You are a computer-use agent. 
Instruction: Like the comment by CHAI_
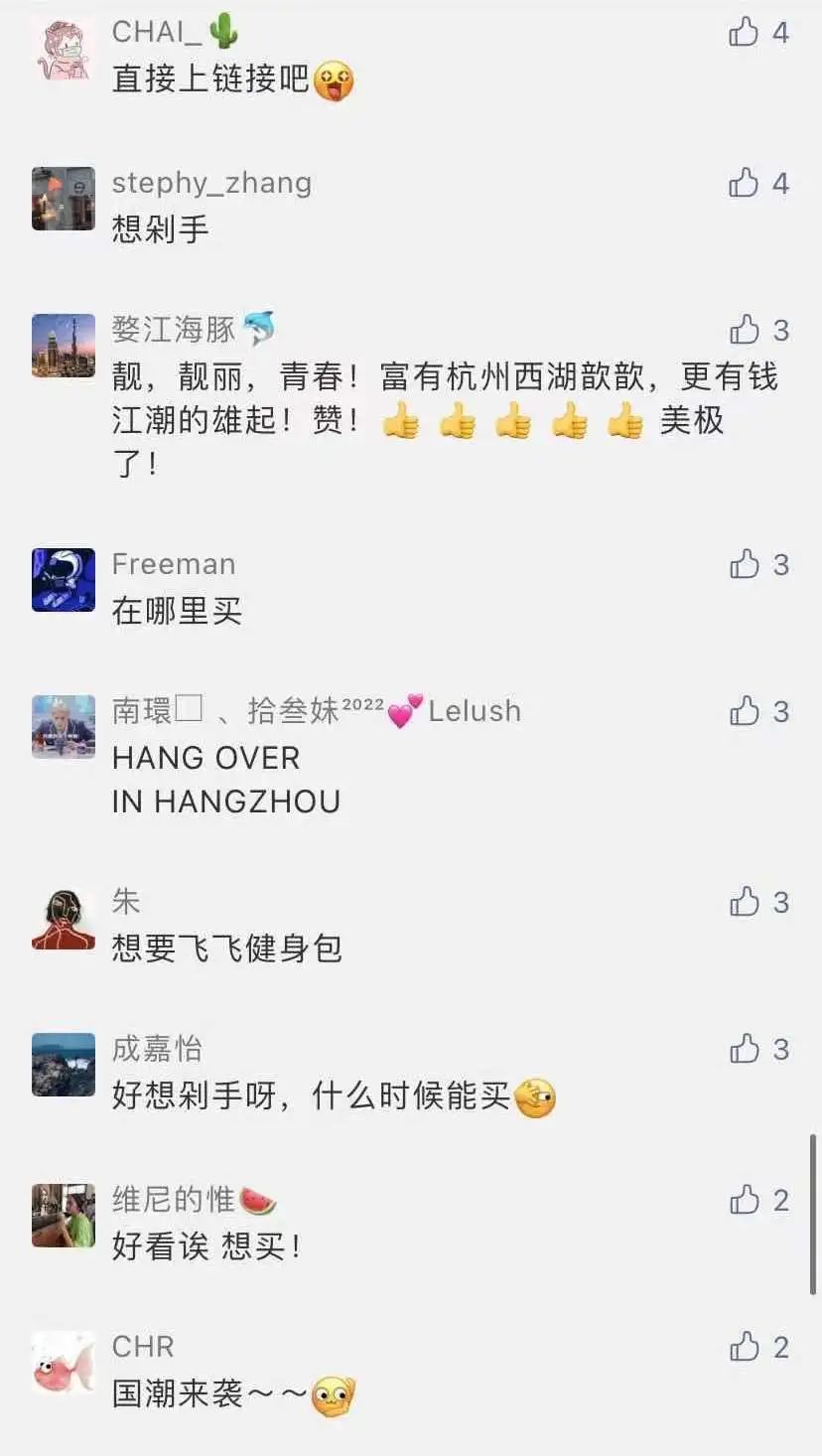744,33
